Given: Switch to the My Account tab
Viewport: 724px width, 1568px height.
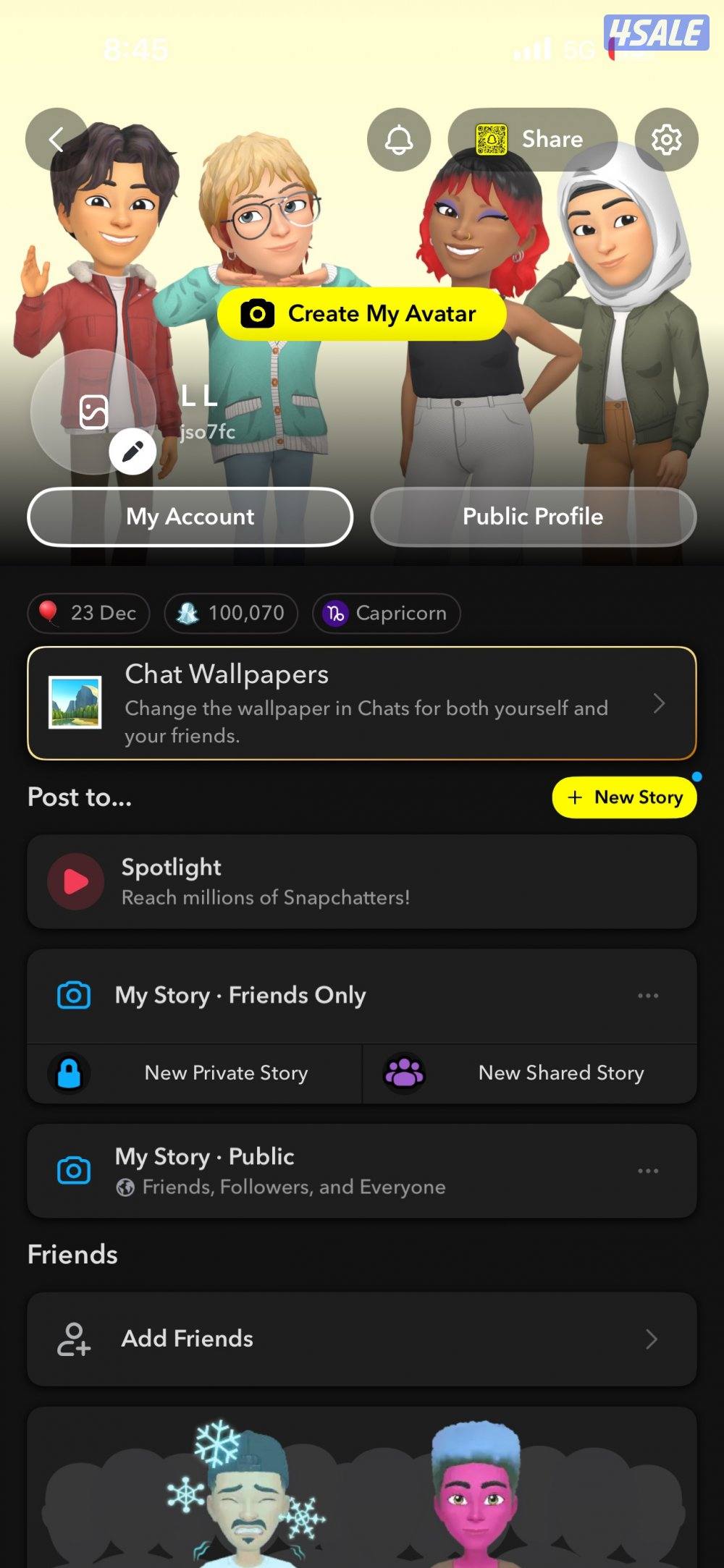Looking at the screenshot, I should pyautogui.click(x=189, y=517).
